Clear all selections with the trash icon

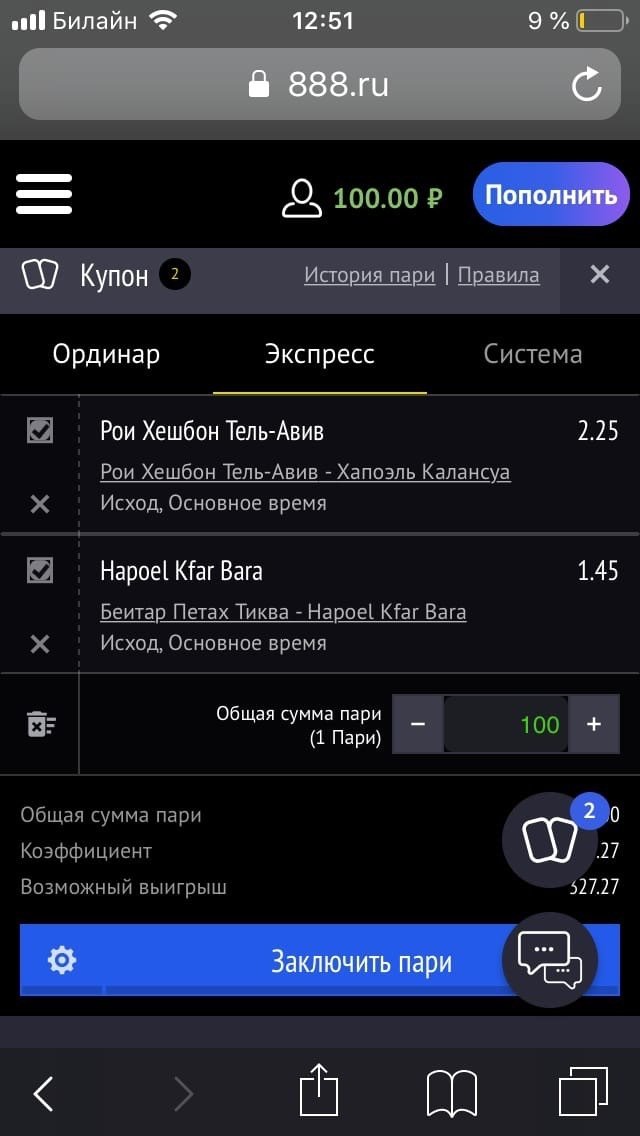pos(40,725)
